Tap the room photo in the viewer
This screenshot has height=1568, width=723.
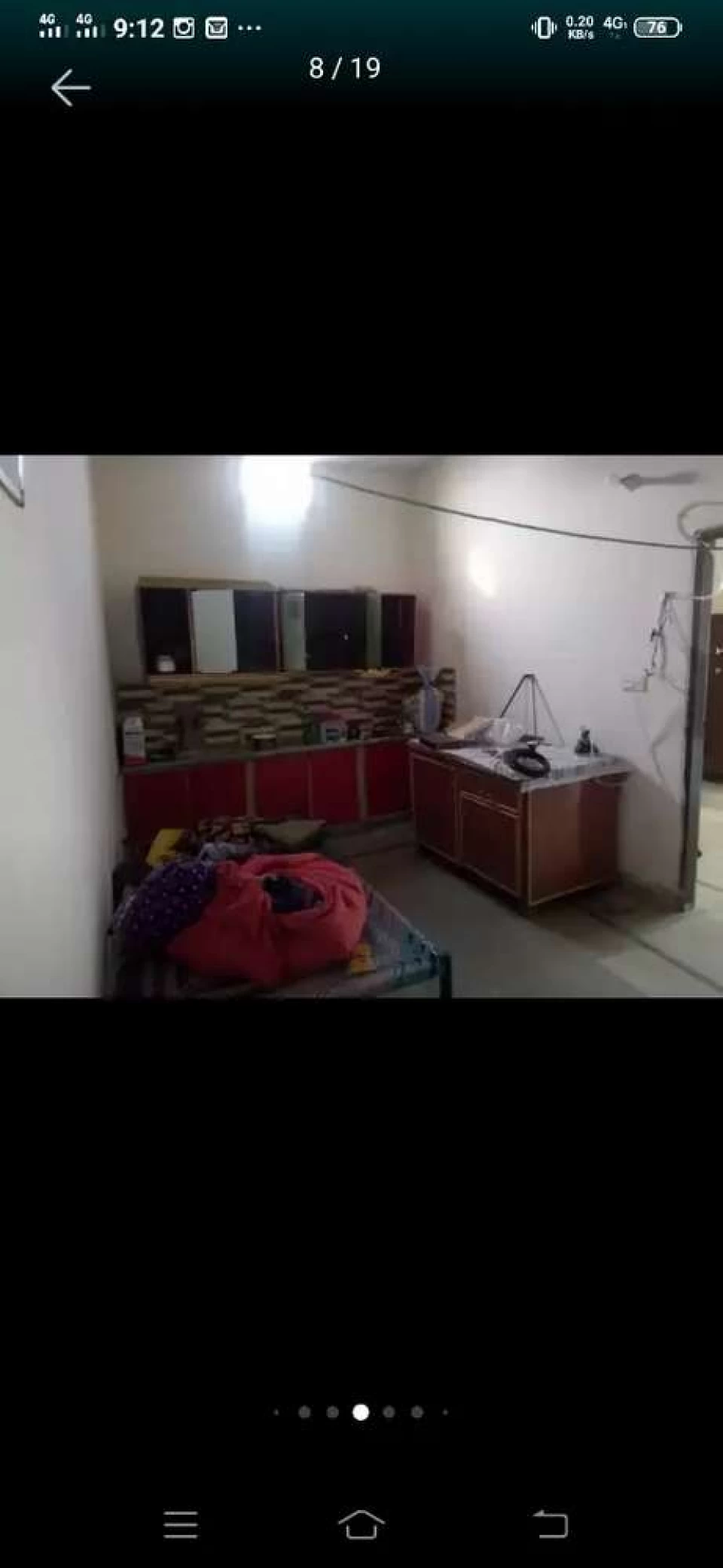[x=361, y=726]
